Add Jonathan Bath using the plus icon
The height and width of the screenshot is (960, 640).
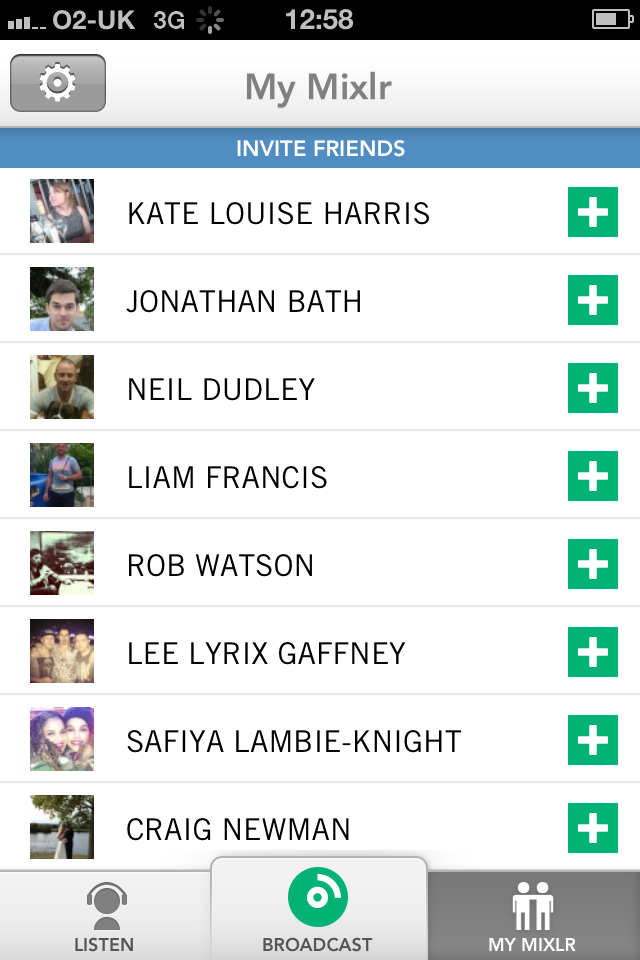coord(593,300)
